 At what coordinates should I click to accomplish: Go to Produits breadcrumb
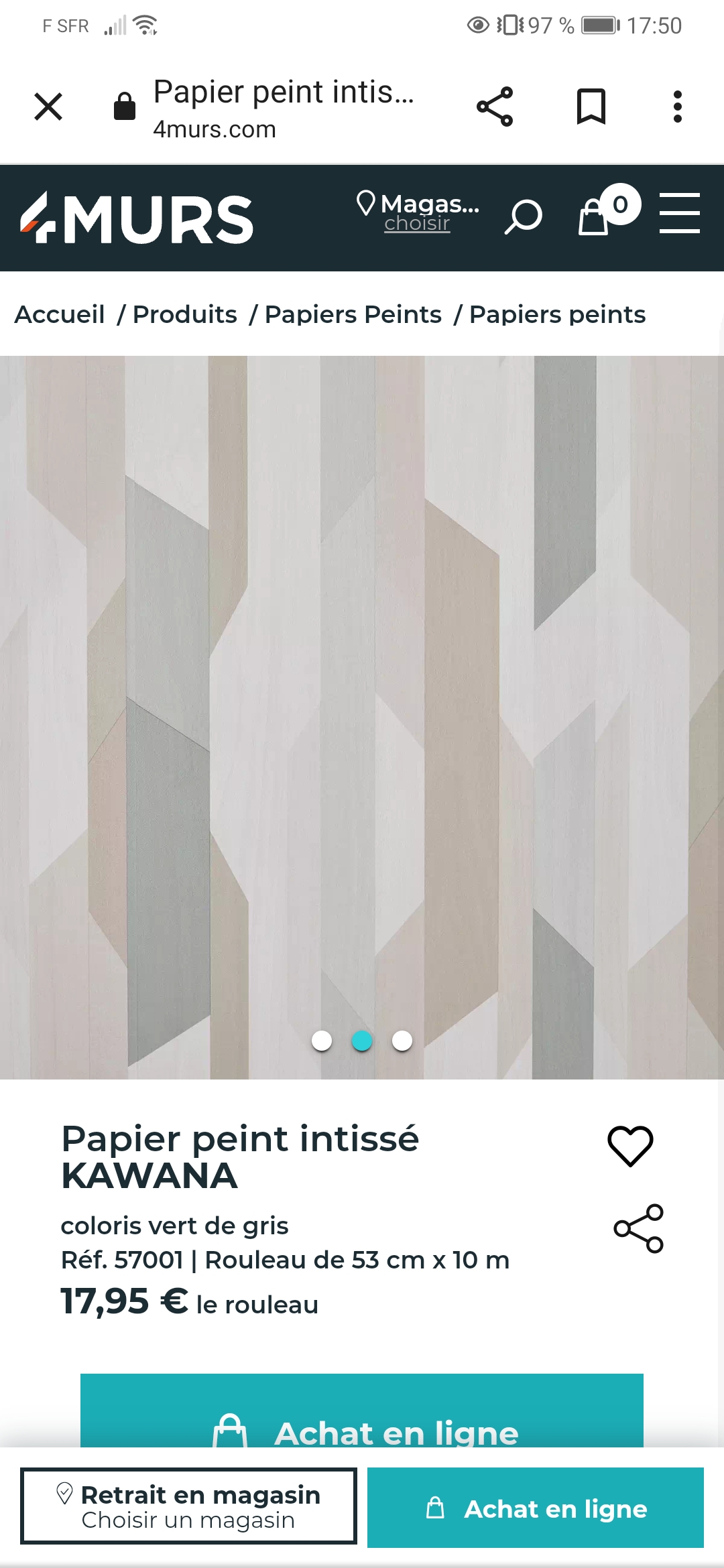pos(185,314)
